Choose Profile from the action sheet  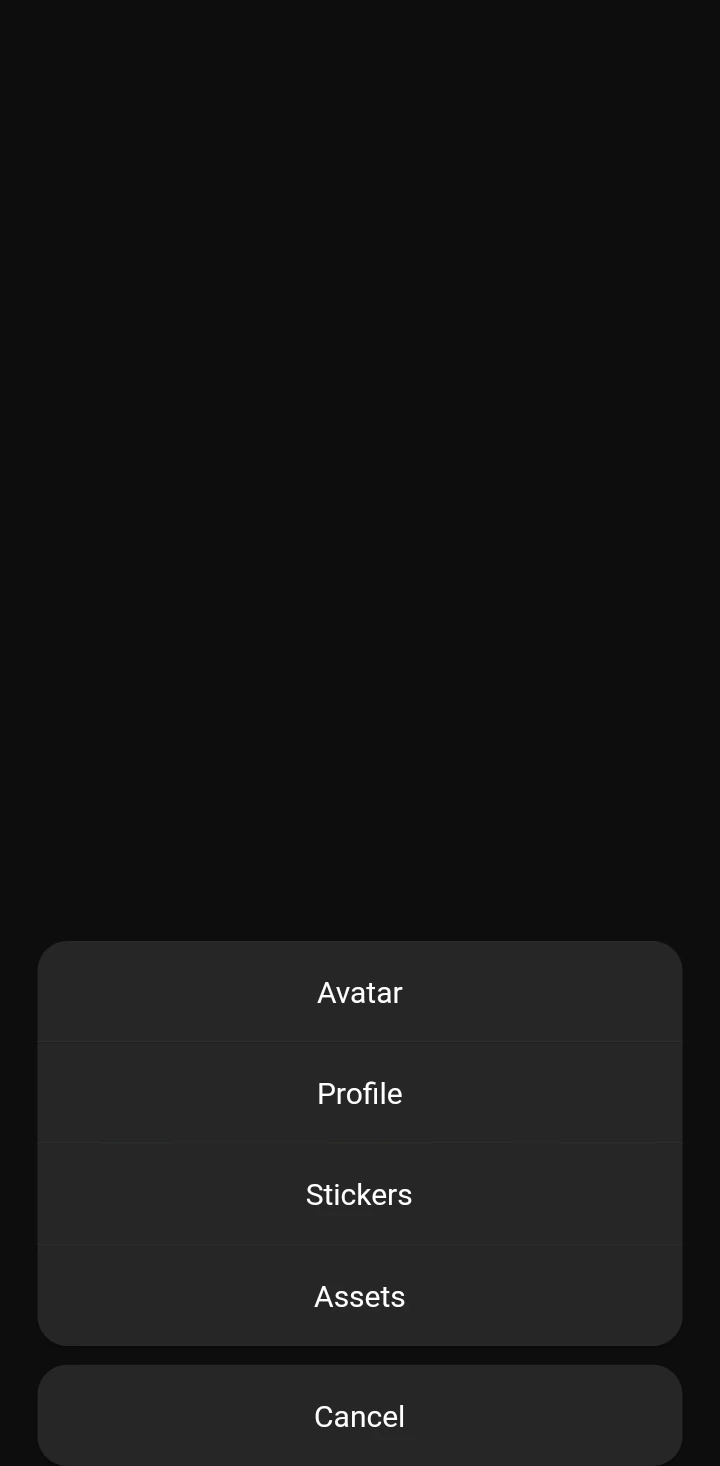(x=360, y=1093)
